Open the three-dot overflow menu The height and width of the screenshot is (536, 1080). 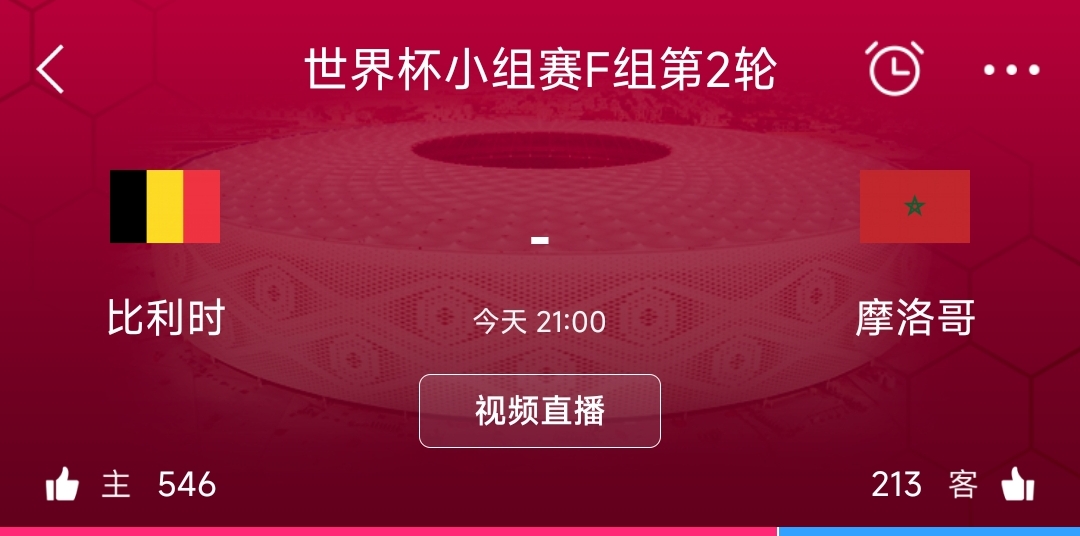point(1011,70)
